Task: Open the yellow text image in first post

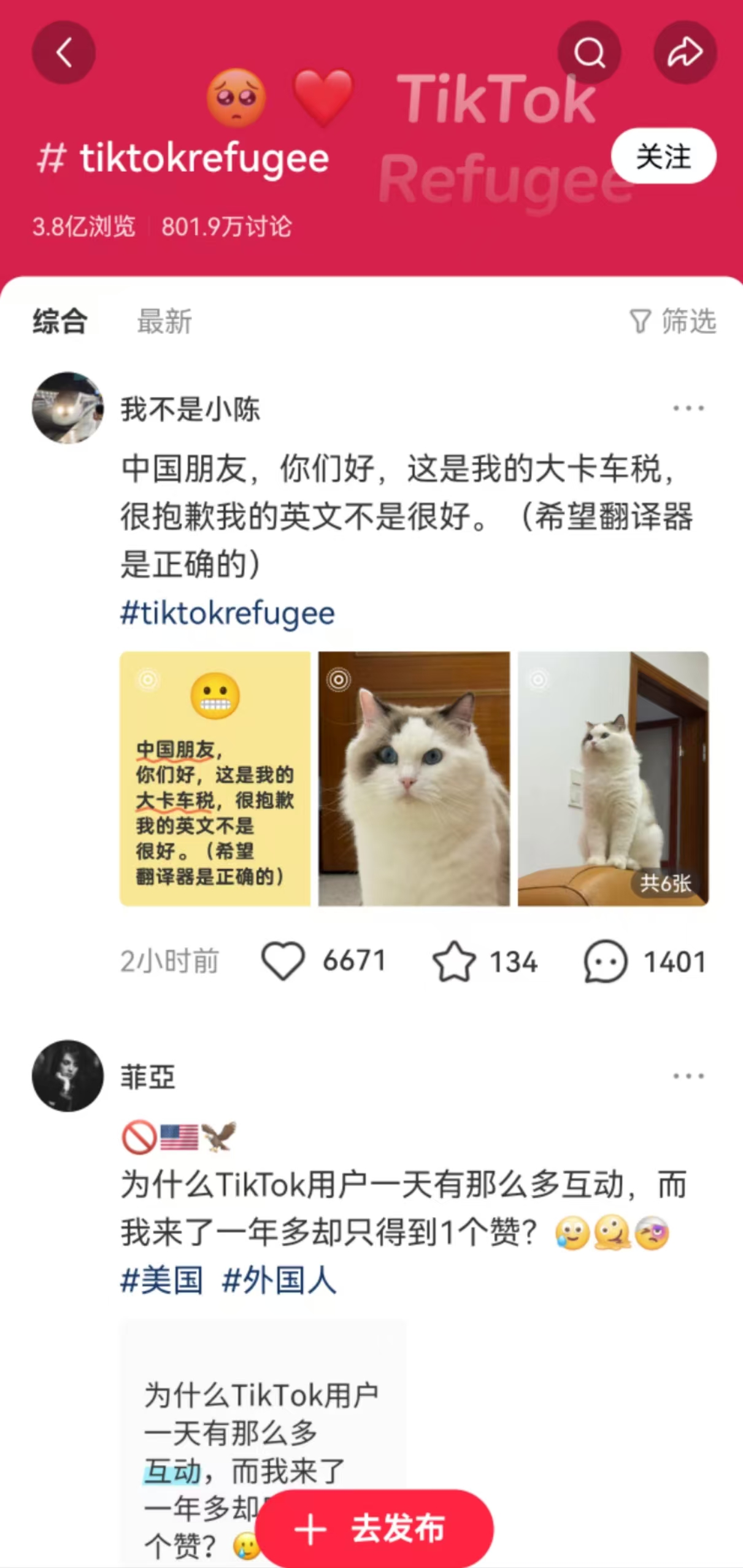Action: coord(215,778)
